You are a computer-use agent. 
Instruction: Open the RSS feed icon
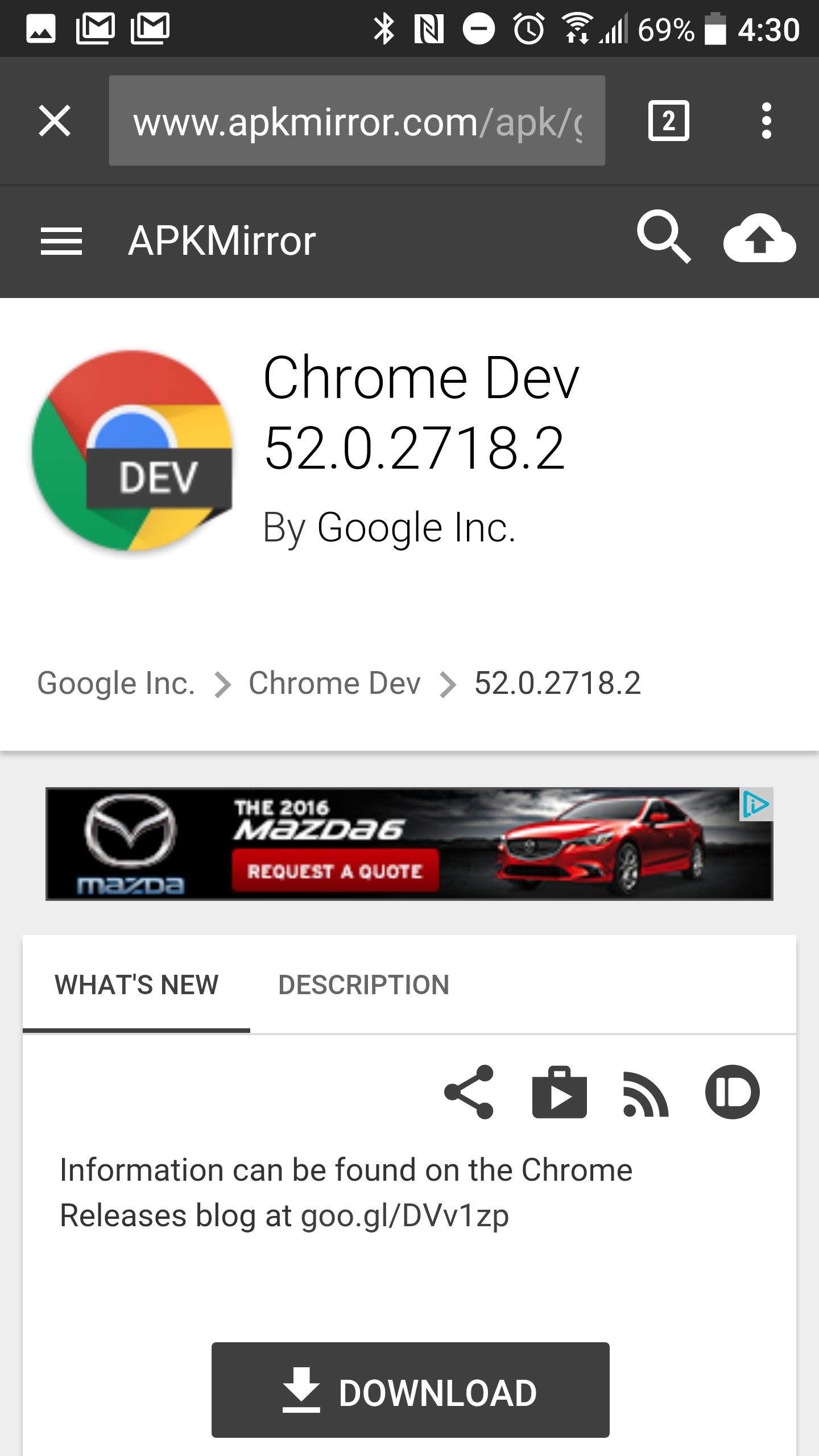646,1094
